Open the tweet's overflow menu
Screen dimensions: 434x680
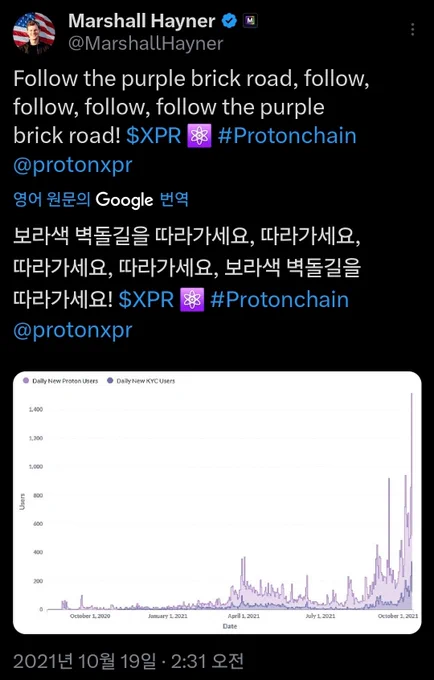pos(412,29)
